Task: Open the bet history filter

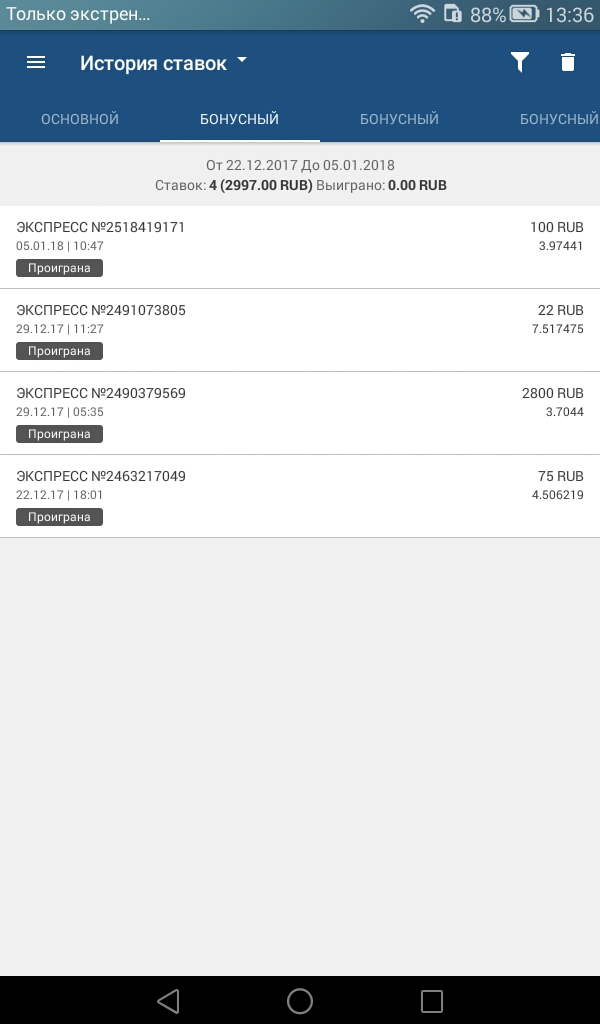Action: point(519,62)
